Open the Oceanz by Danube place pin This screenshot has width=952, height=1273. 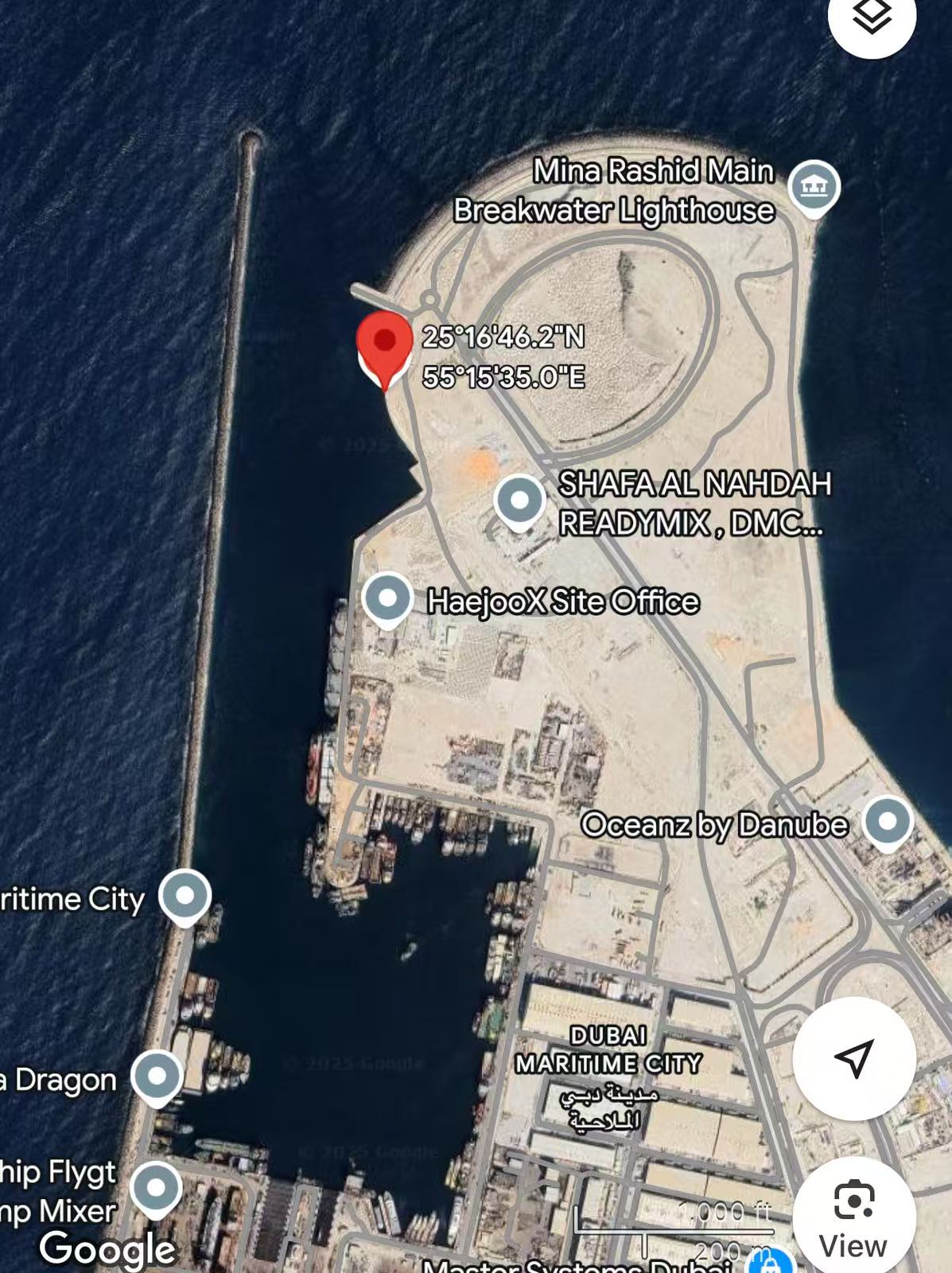click(888, 821)
